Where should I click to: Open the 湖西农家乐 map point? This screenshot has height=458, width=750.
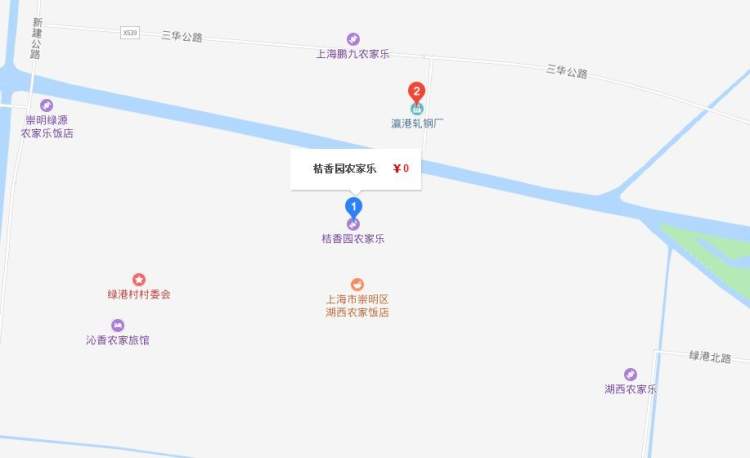pyautogui.click(x=630, y=374)
